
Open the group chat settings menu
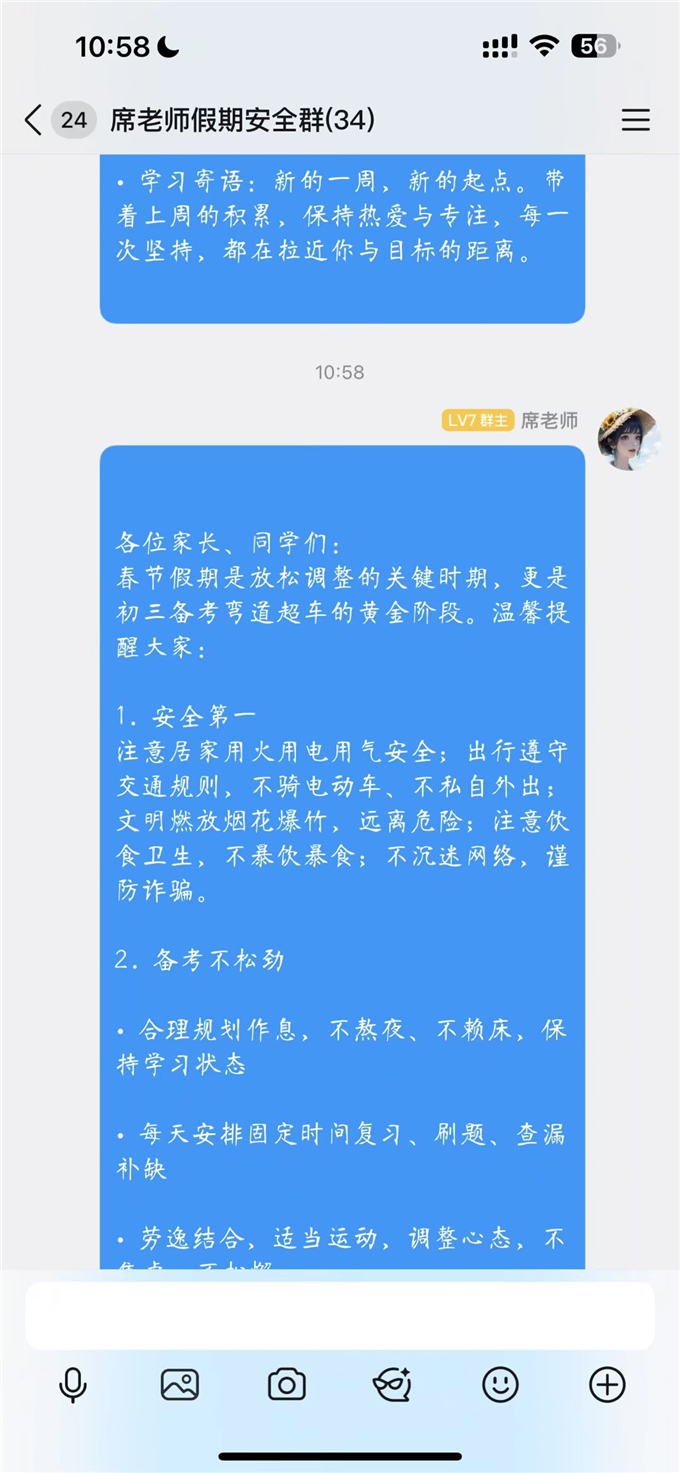[635, 121]
